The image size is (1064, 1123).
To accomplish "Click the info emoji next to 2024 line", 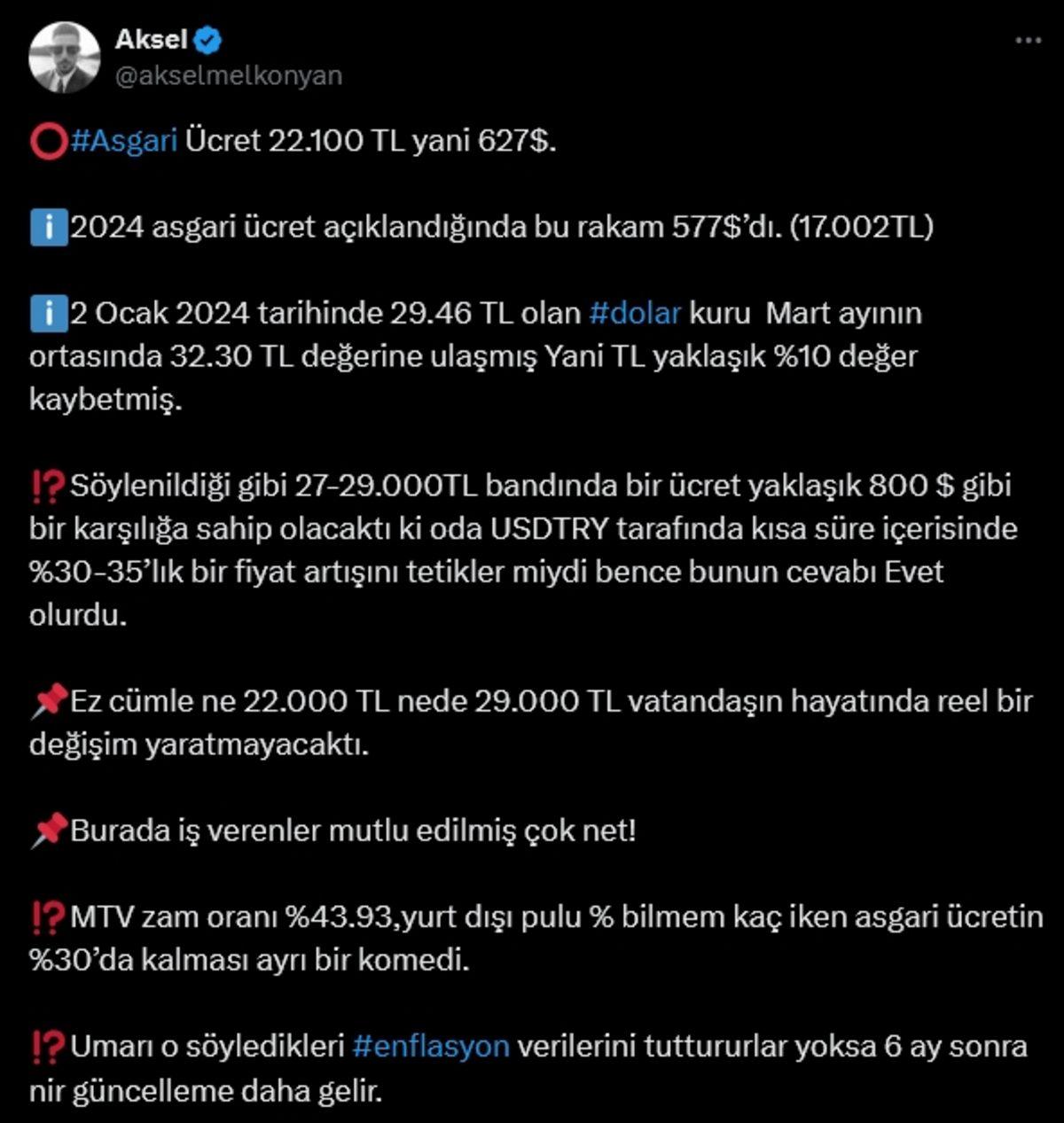I will click(x=51, y=227).
